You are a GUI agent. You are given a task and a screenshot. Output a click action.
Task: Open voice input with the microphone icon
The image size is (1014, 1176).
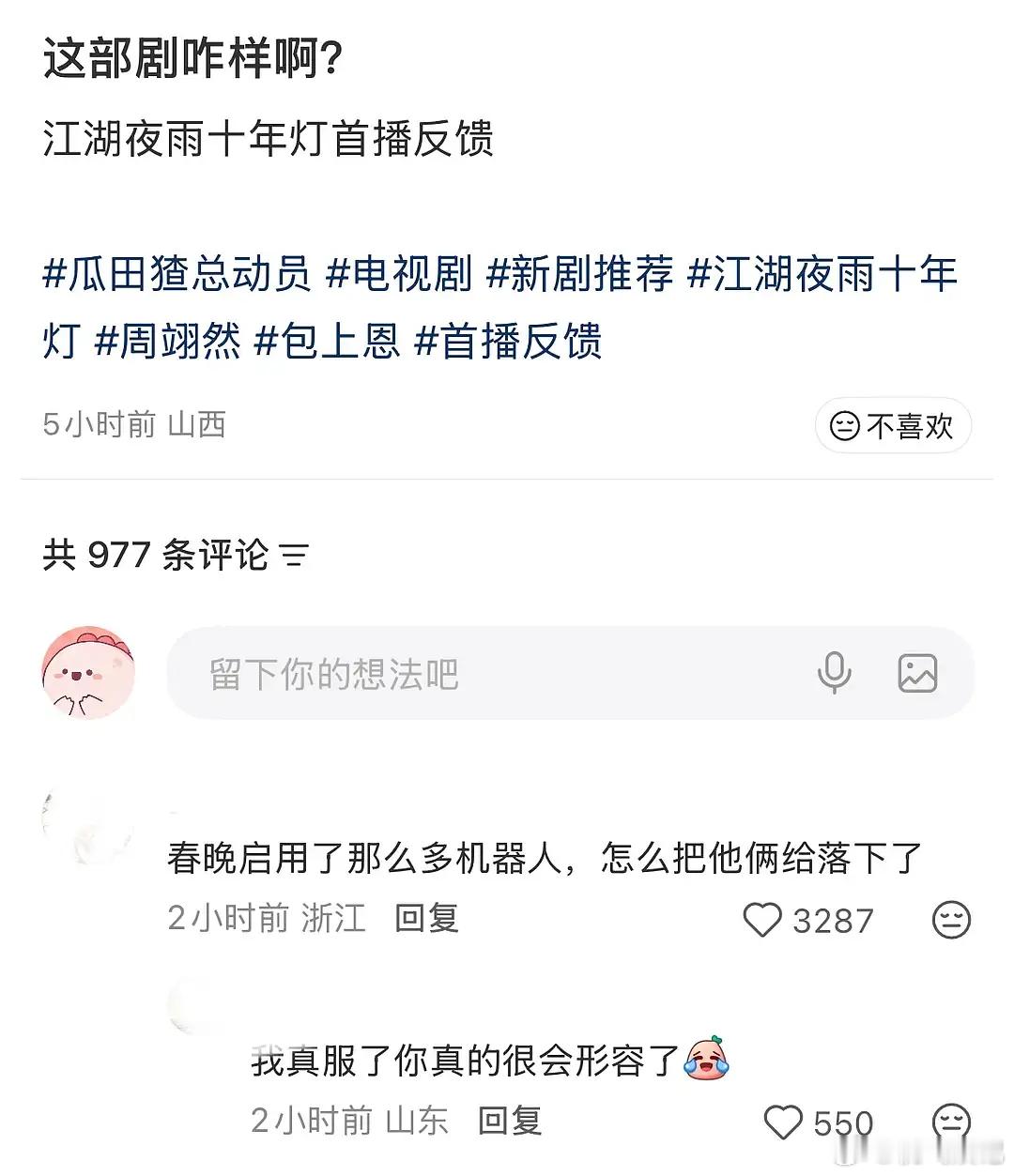836,673
